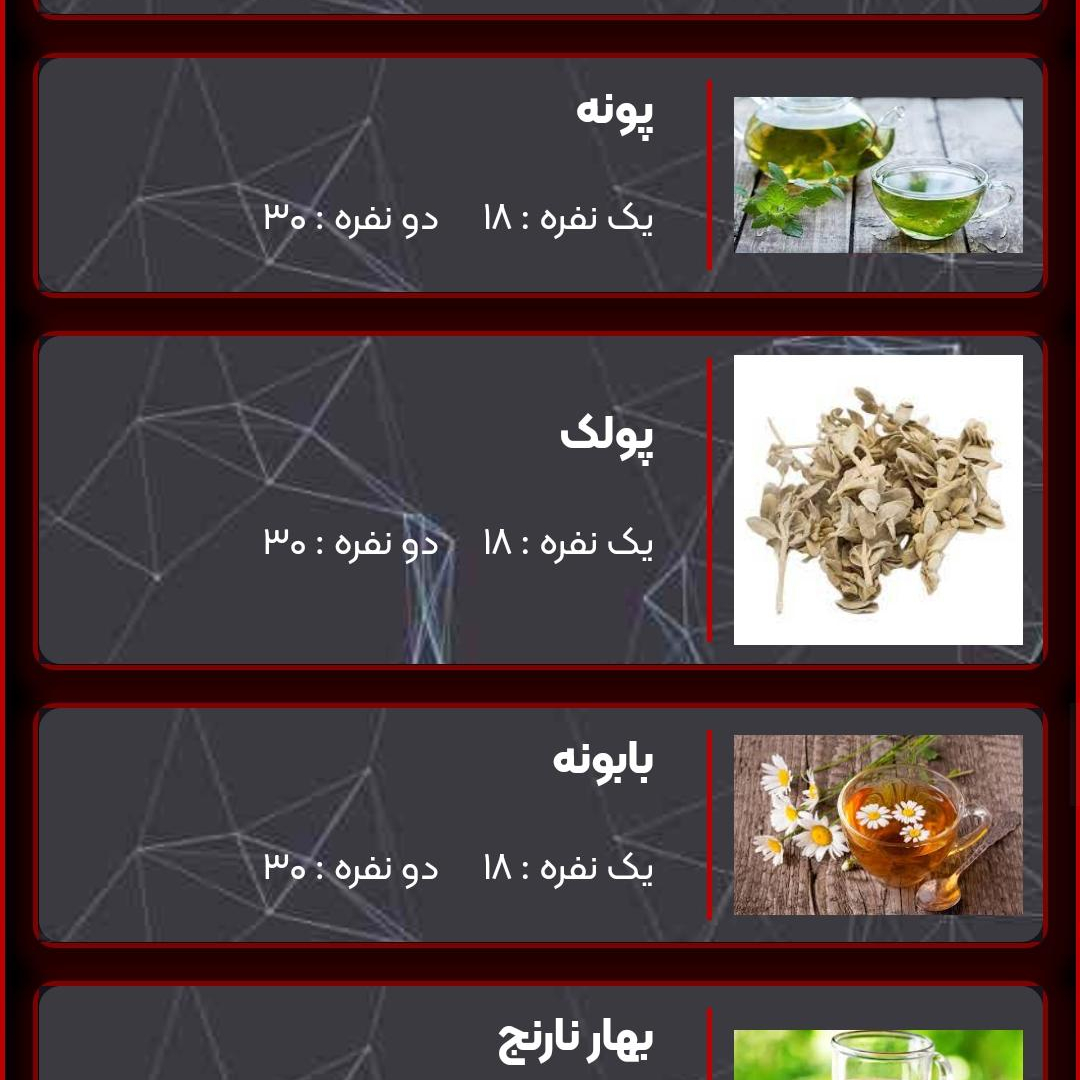1080x1080 pixels.
Task: Open the پولک herbal tea card
Action: [x=540, y=500]
